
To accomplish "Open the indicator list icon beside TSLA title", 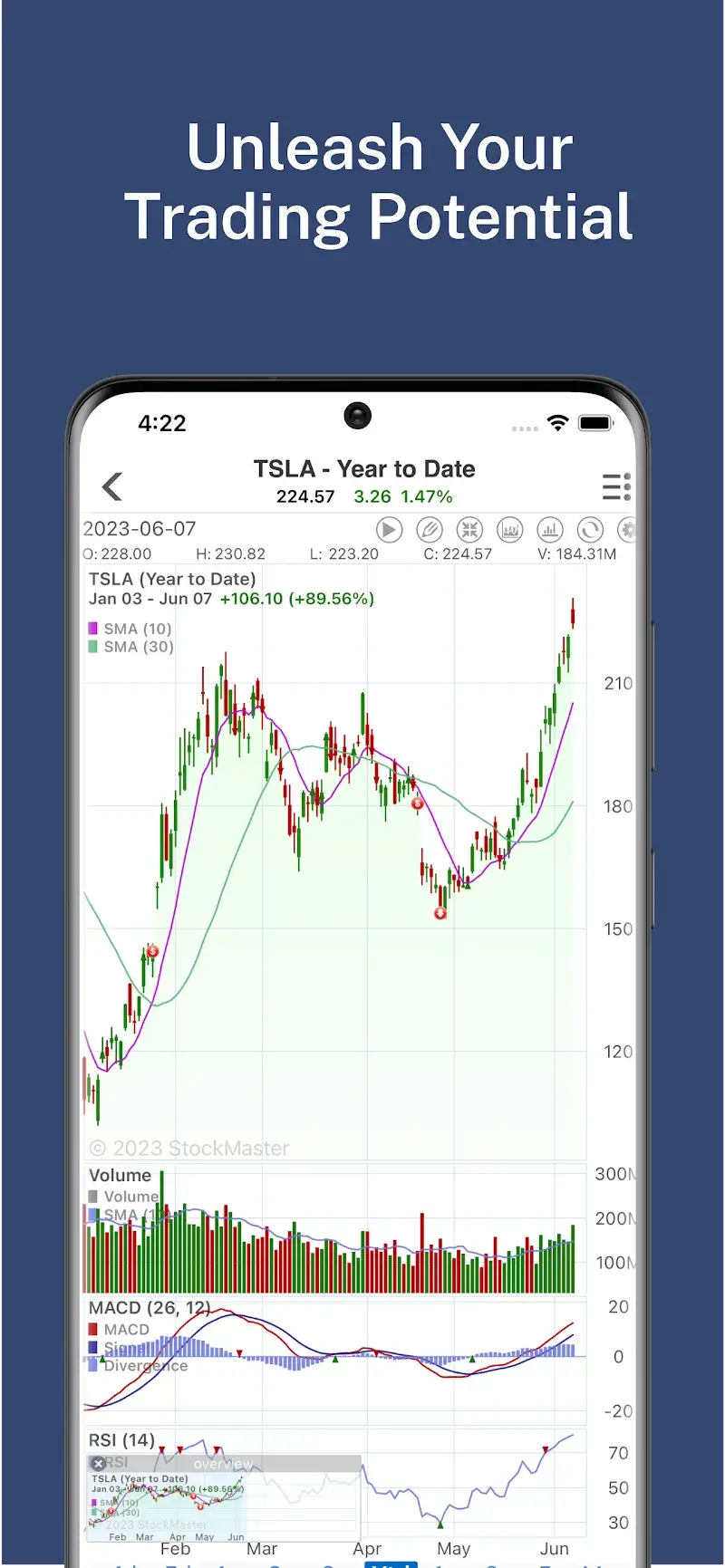I will [x=616, y=486].
